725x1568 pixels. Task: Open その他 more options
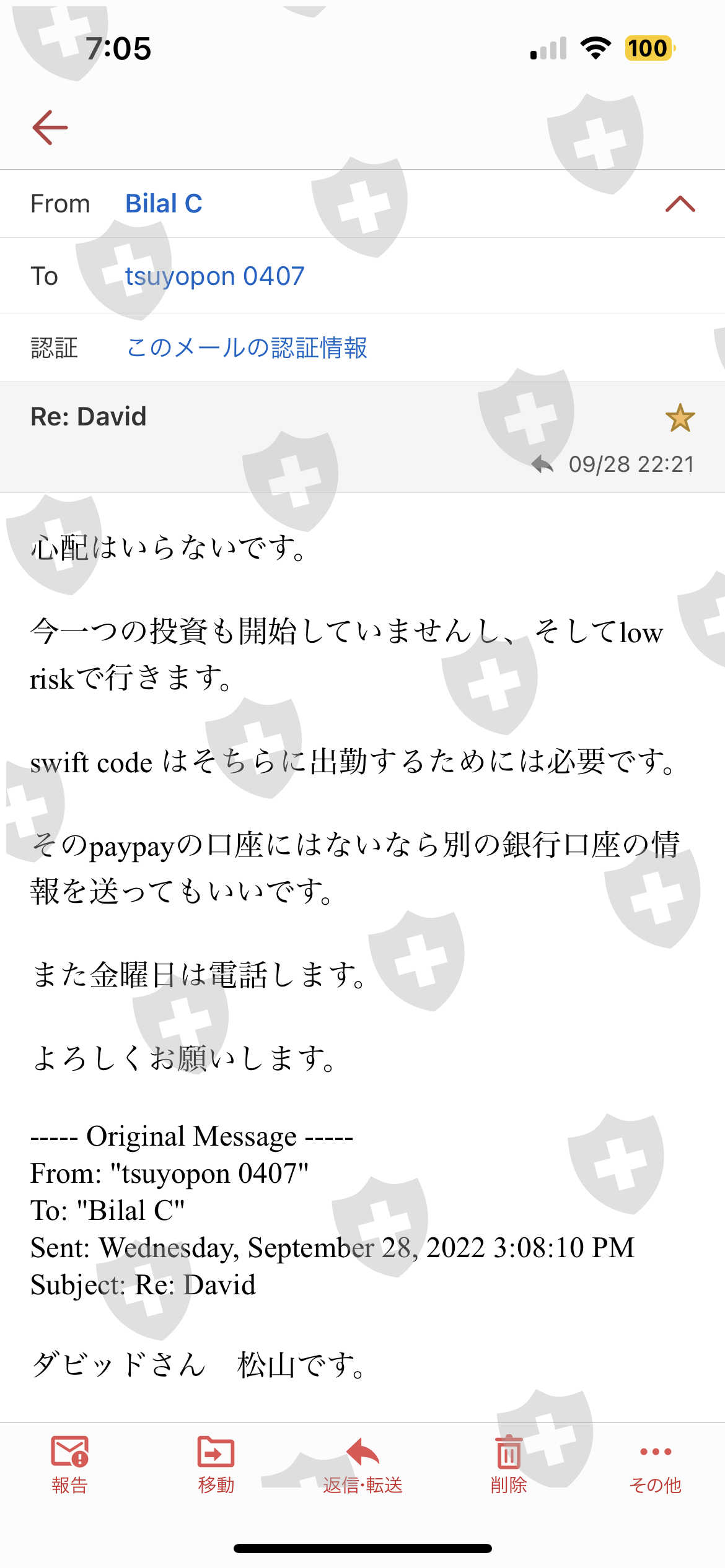pyautogui.click(x=655, y=1465)
